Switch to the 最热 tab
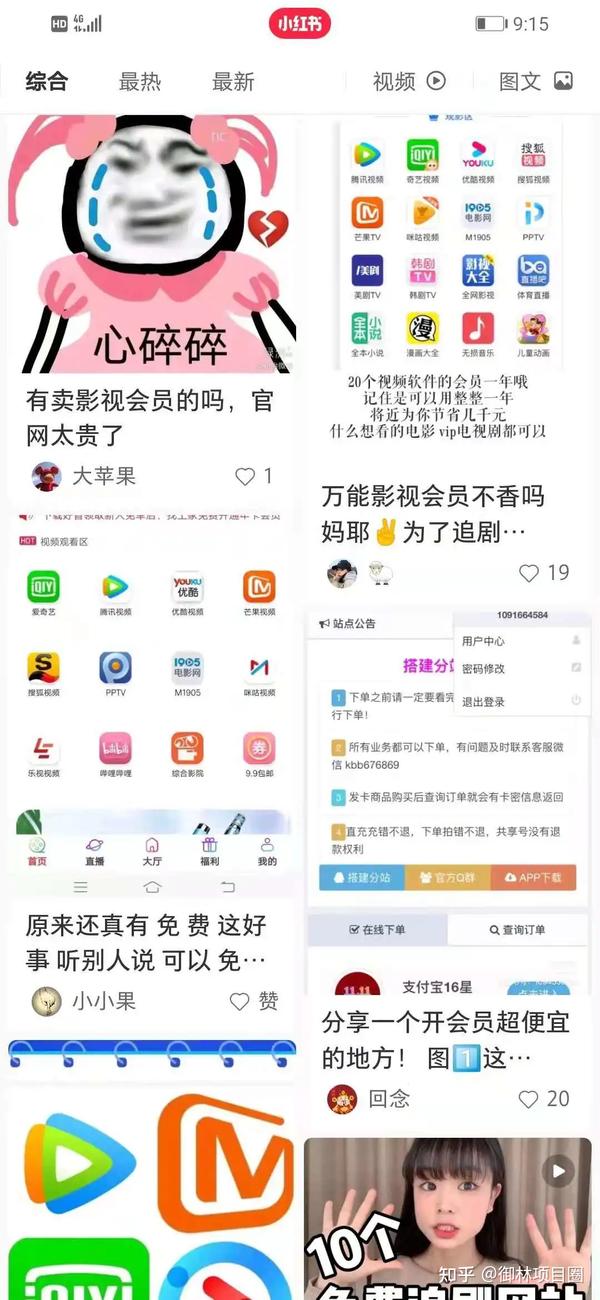The image size is (600, 1300). pos(140,82)
